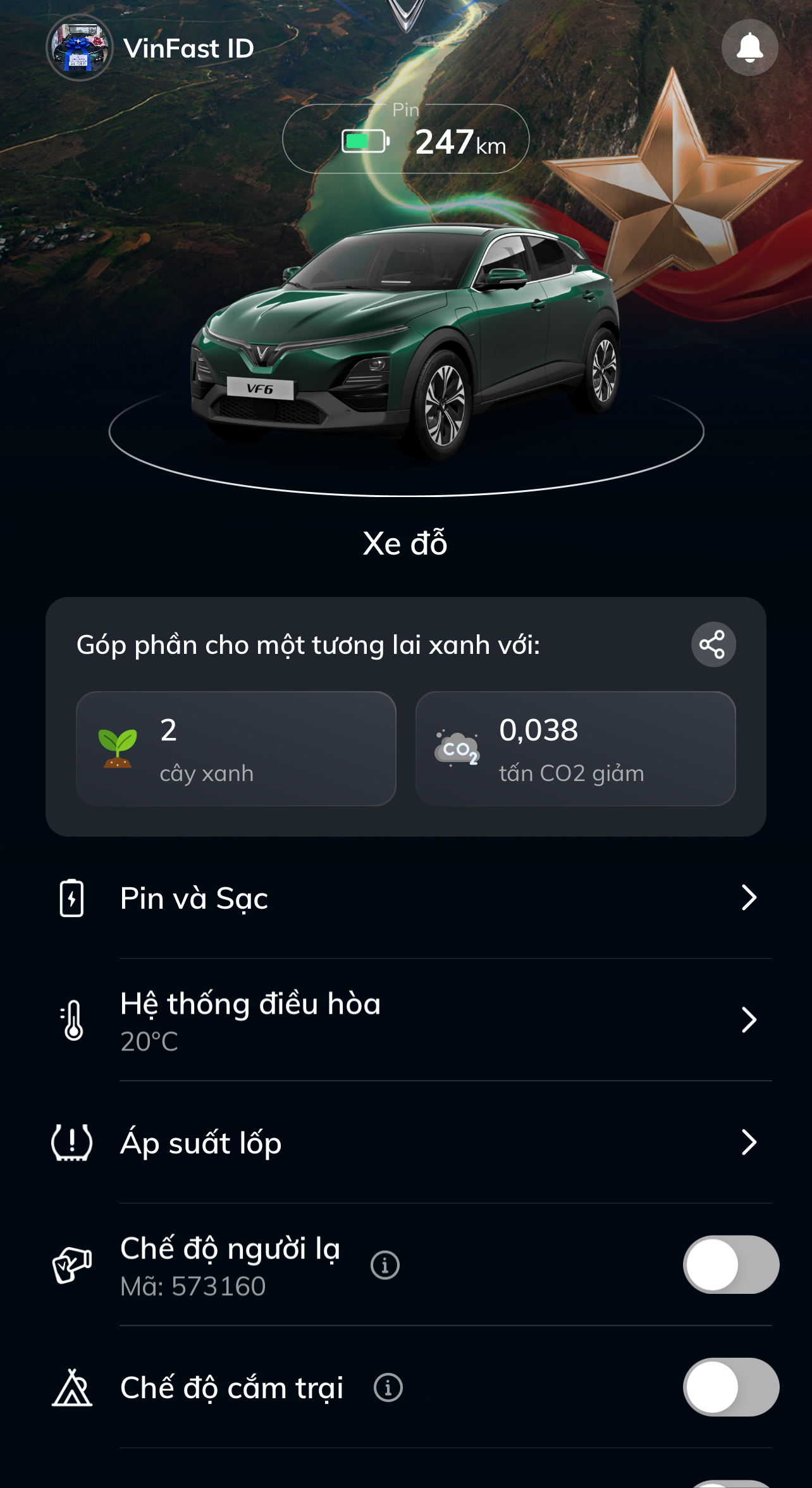
Task: Open the VinFast ID profile avatar
Action: (80, 48)
